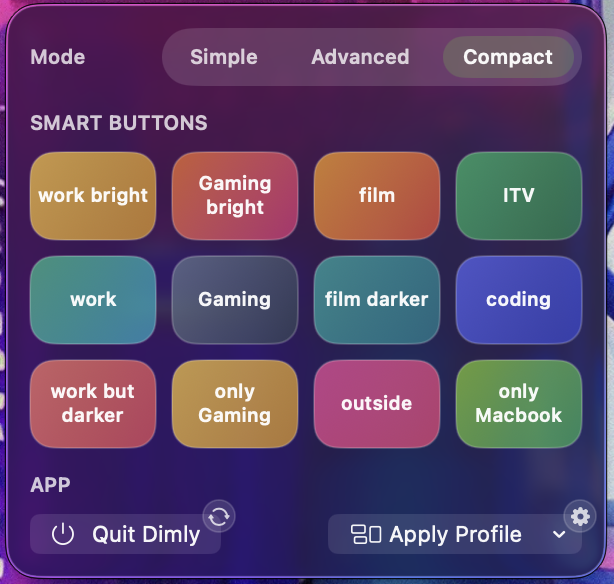614x584 pixels.
Task: Select the 'work but darker' preset
Action: (x=93, y=404)
